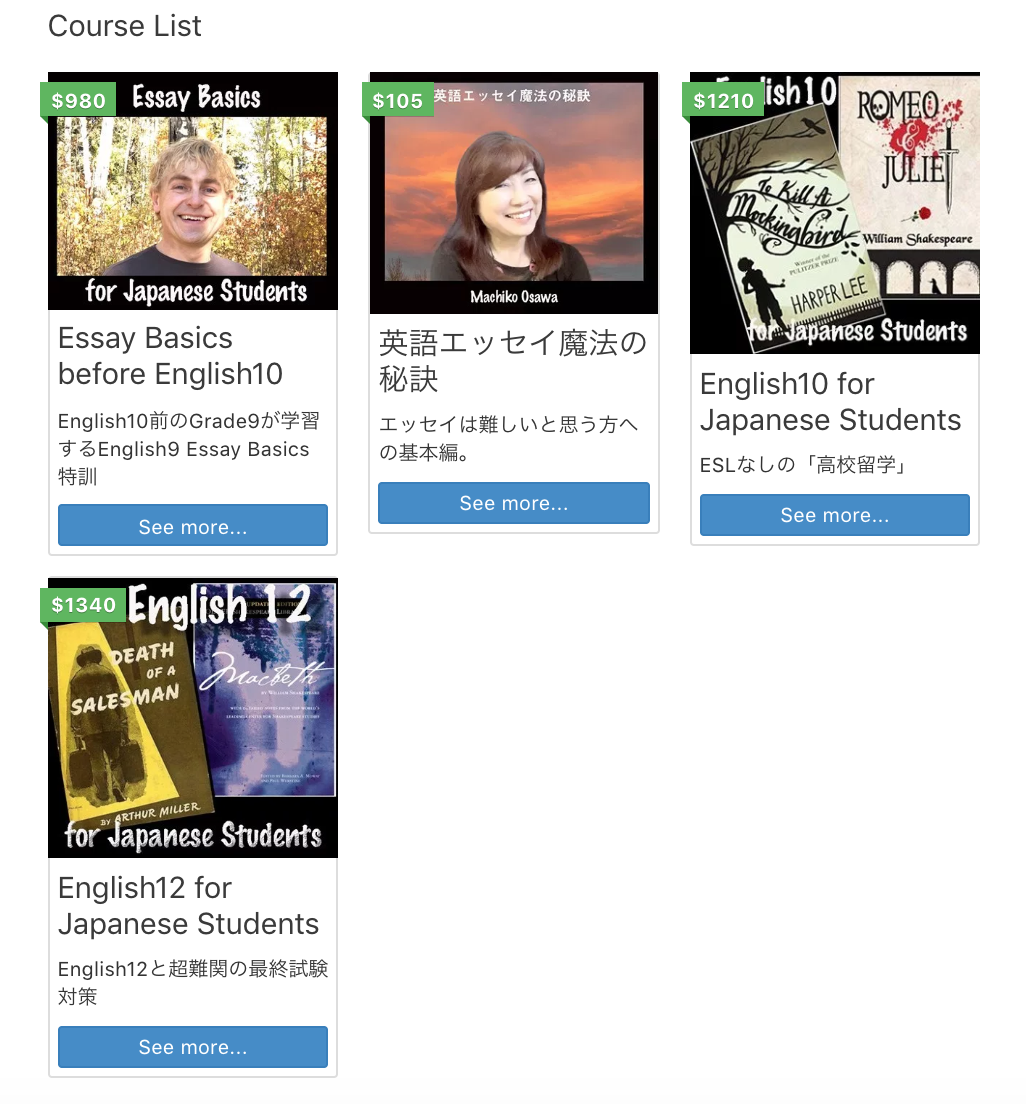Tap See more under English10 for Japanese Students
The height and width of the screenshot is (1104, 1026).
[x=835, y=515]
